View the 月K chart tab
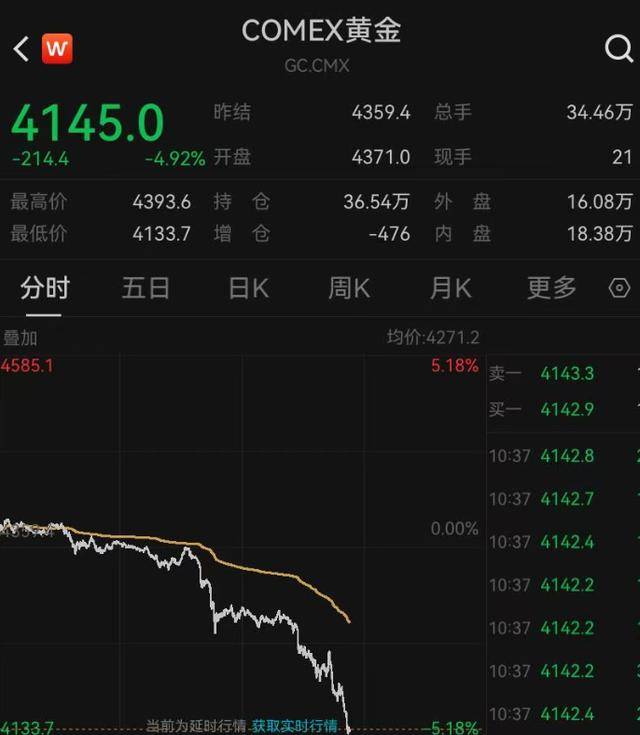 point(450,289)
